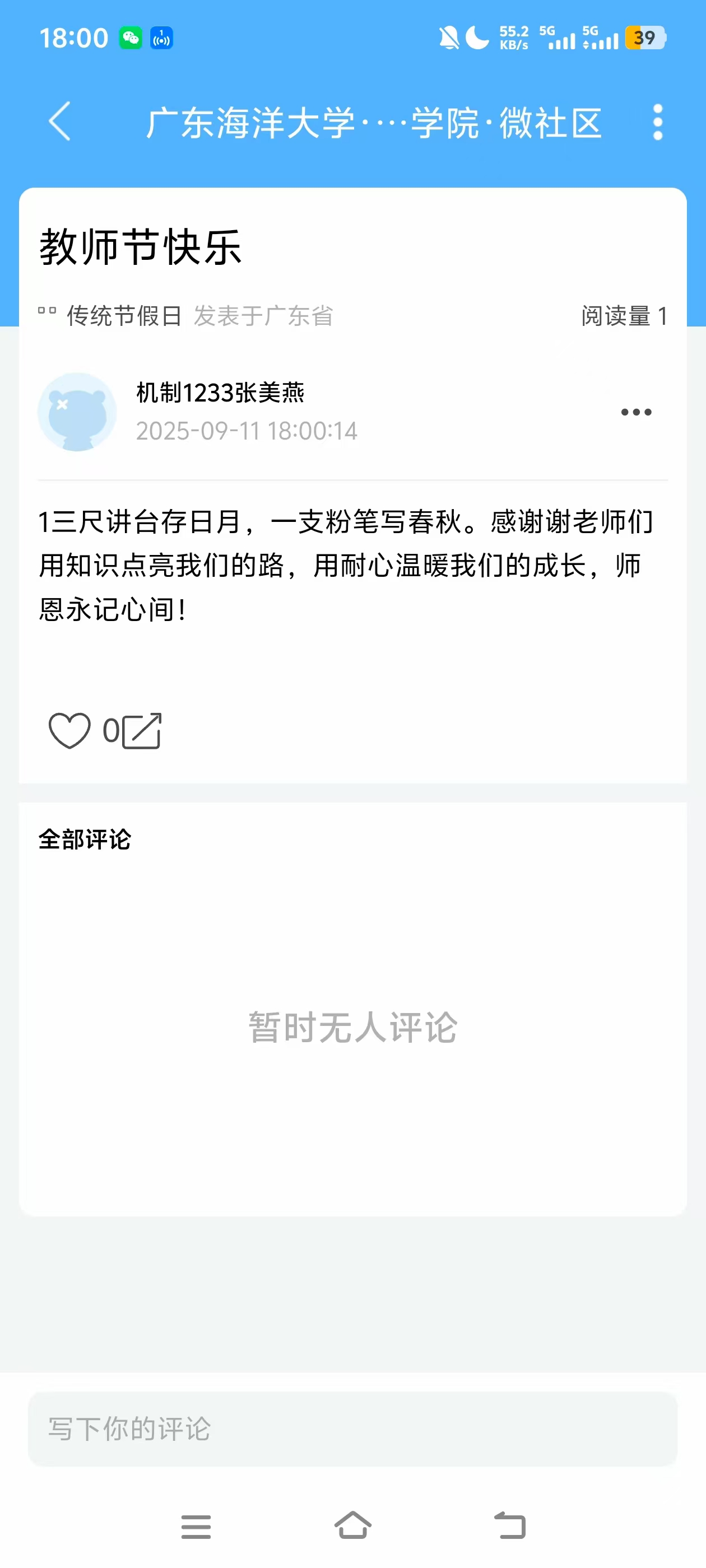The height and width of the screenshot is (1568, 706).
Task: Open the three-dot overflow menu in the header
Action: (x=657, y=122)
